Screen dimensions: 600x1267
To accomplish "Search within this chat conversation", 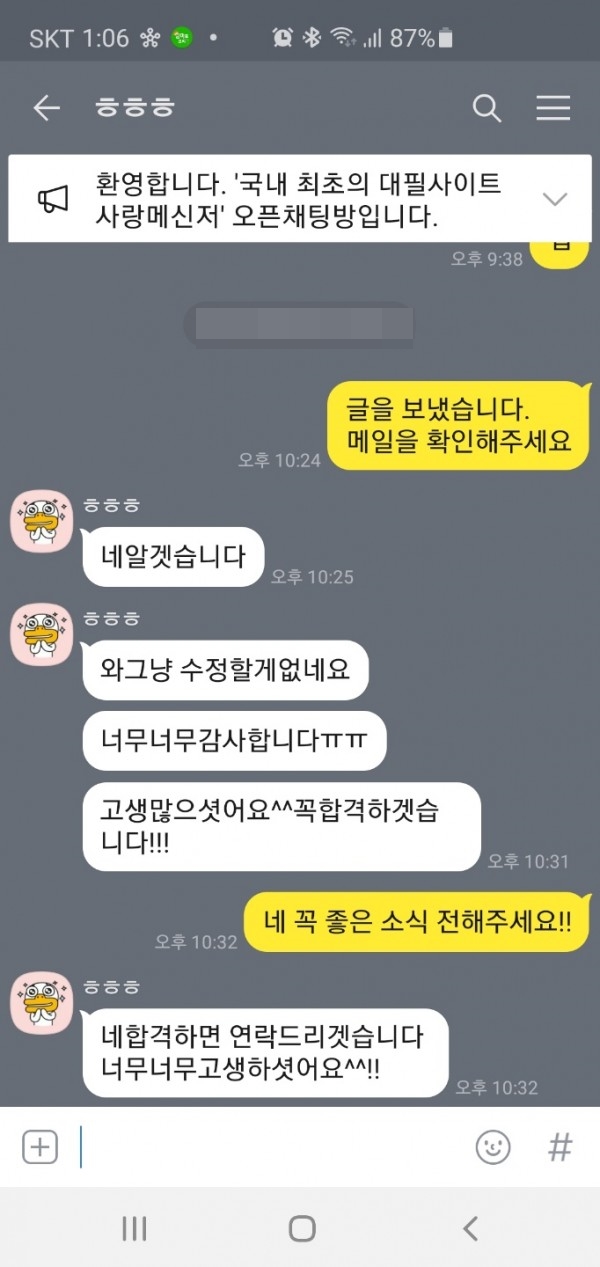I will (x=487, y=108).
